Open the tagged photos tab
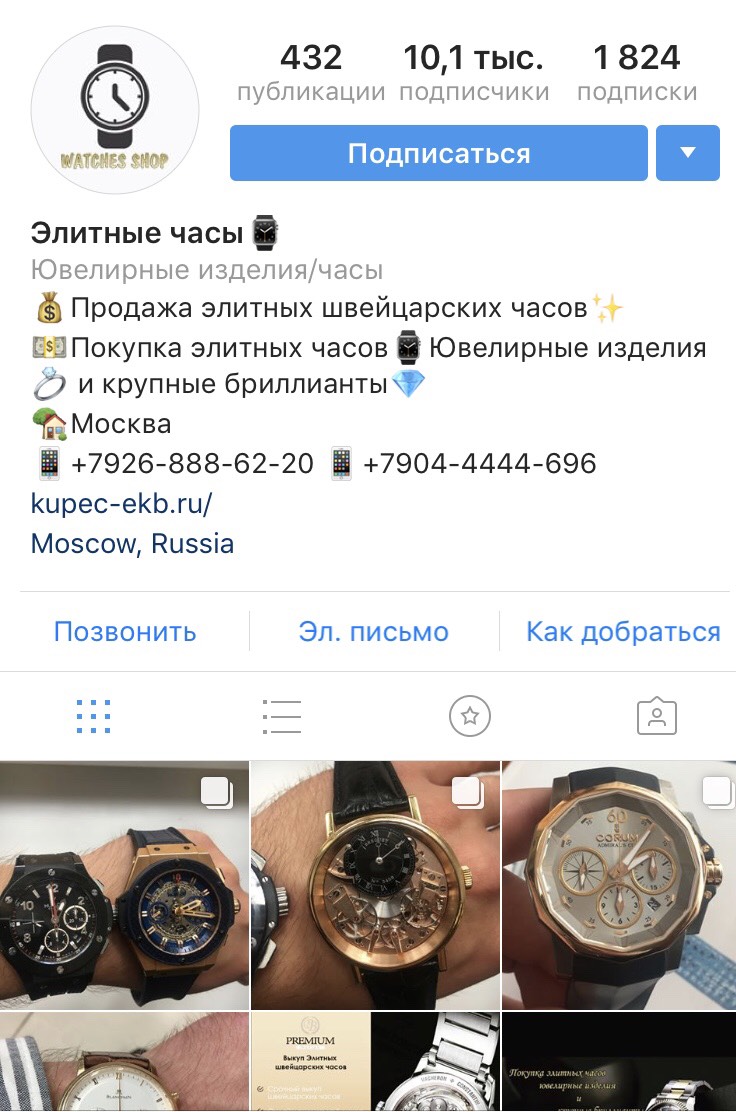This screenshot has height=1112, width=736. tap(657, 716)
